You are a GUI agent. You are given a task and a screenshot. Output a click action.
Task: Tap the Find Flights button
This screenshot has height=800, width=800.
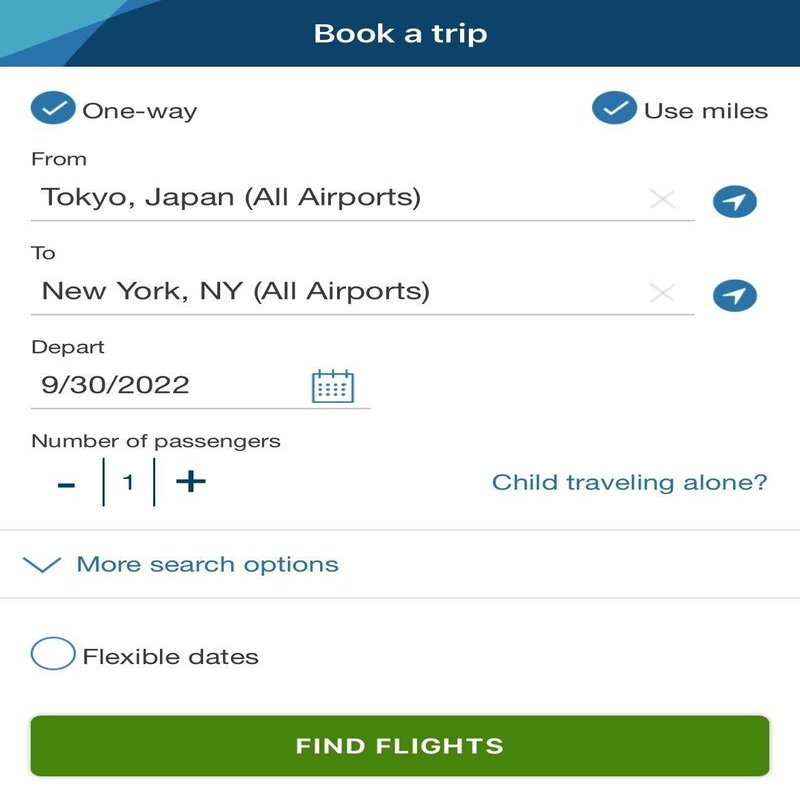coord(400,746)
